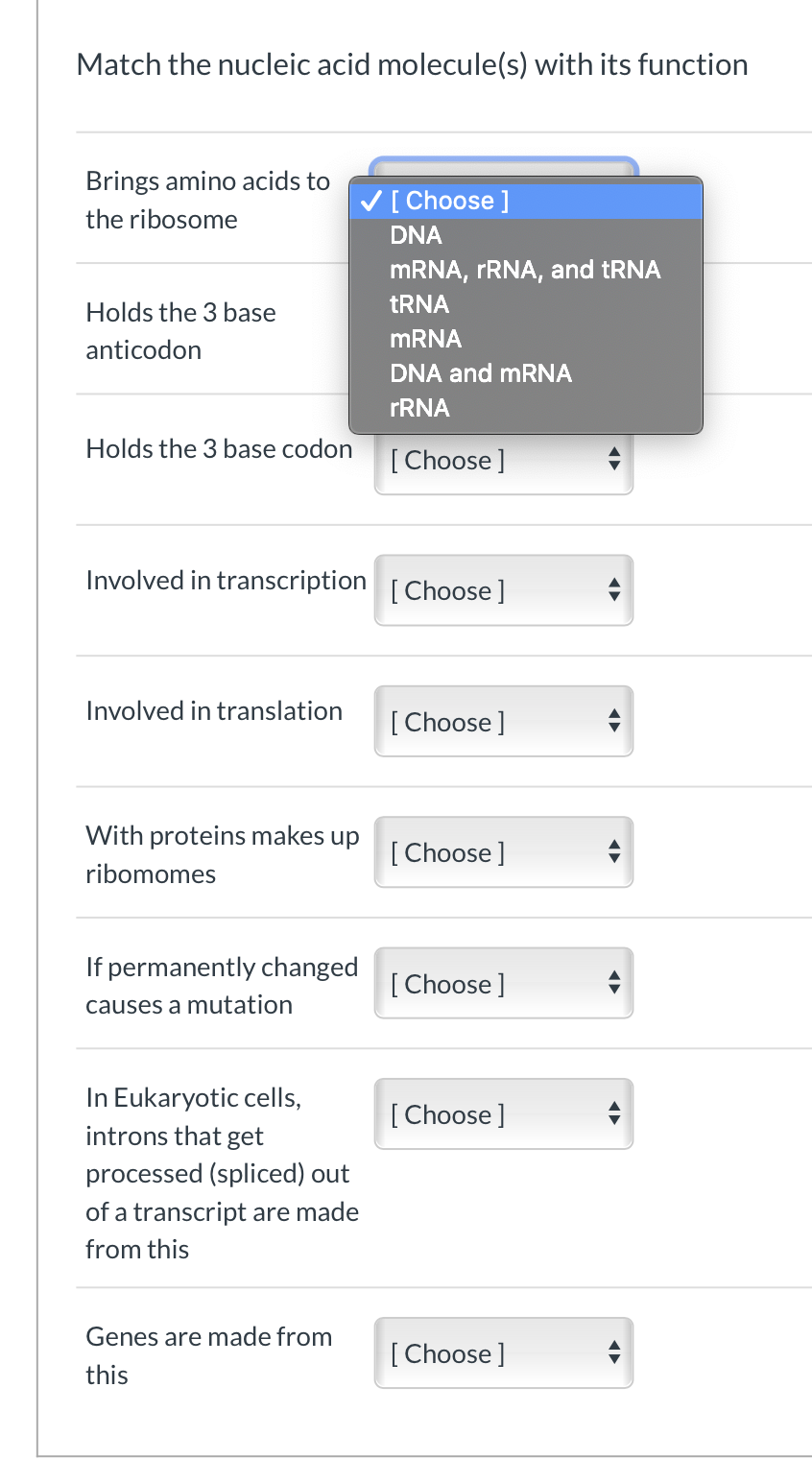Select DNA from the open dropdown options

pyautogui.click(x=416, y=235)
